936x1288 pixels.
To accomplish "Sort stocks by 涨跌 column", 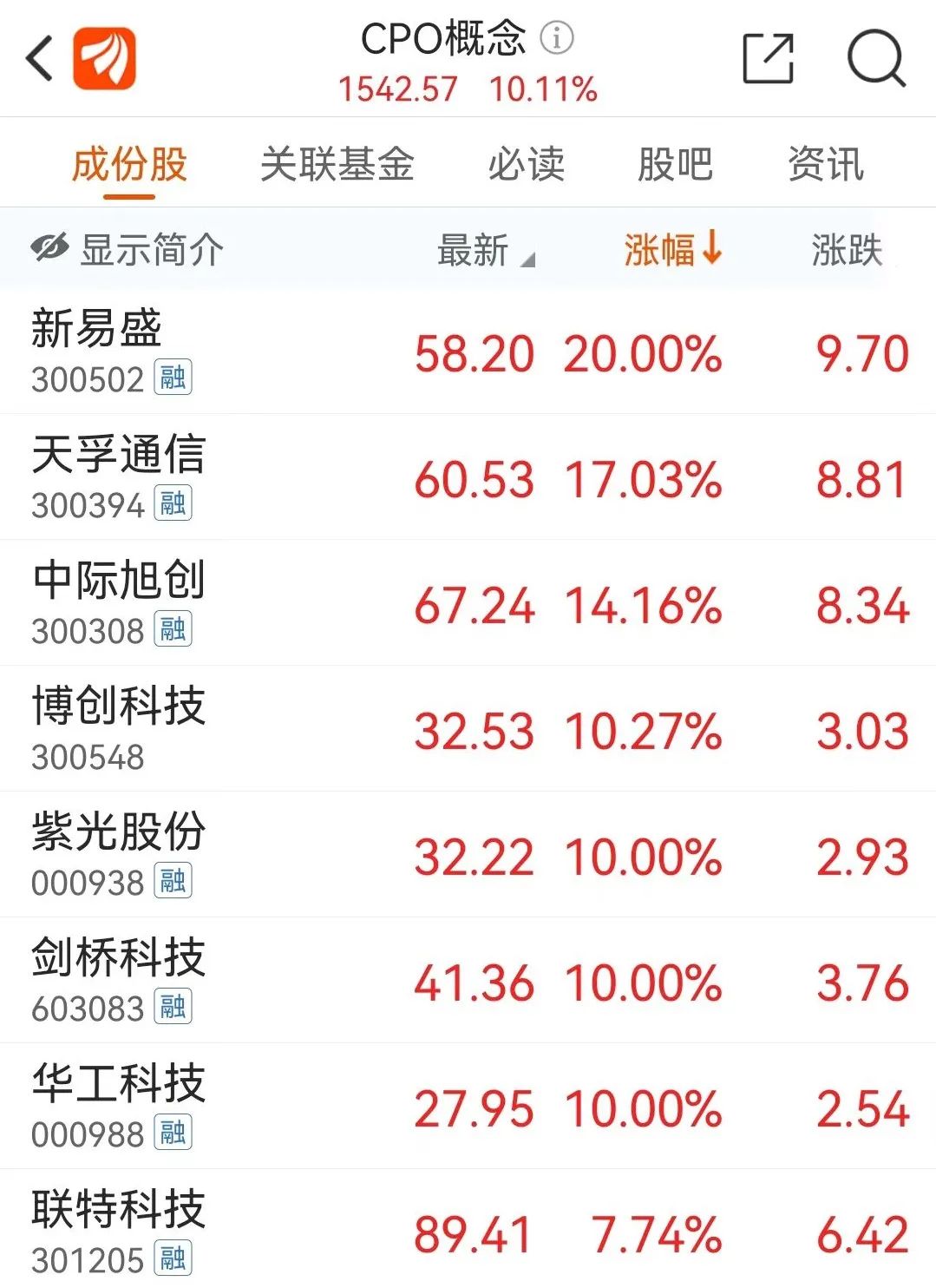I will [x=847, y=250].
